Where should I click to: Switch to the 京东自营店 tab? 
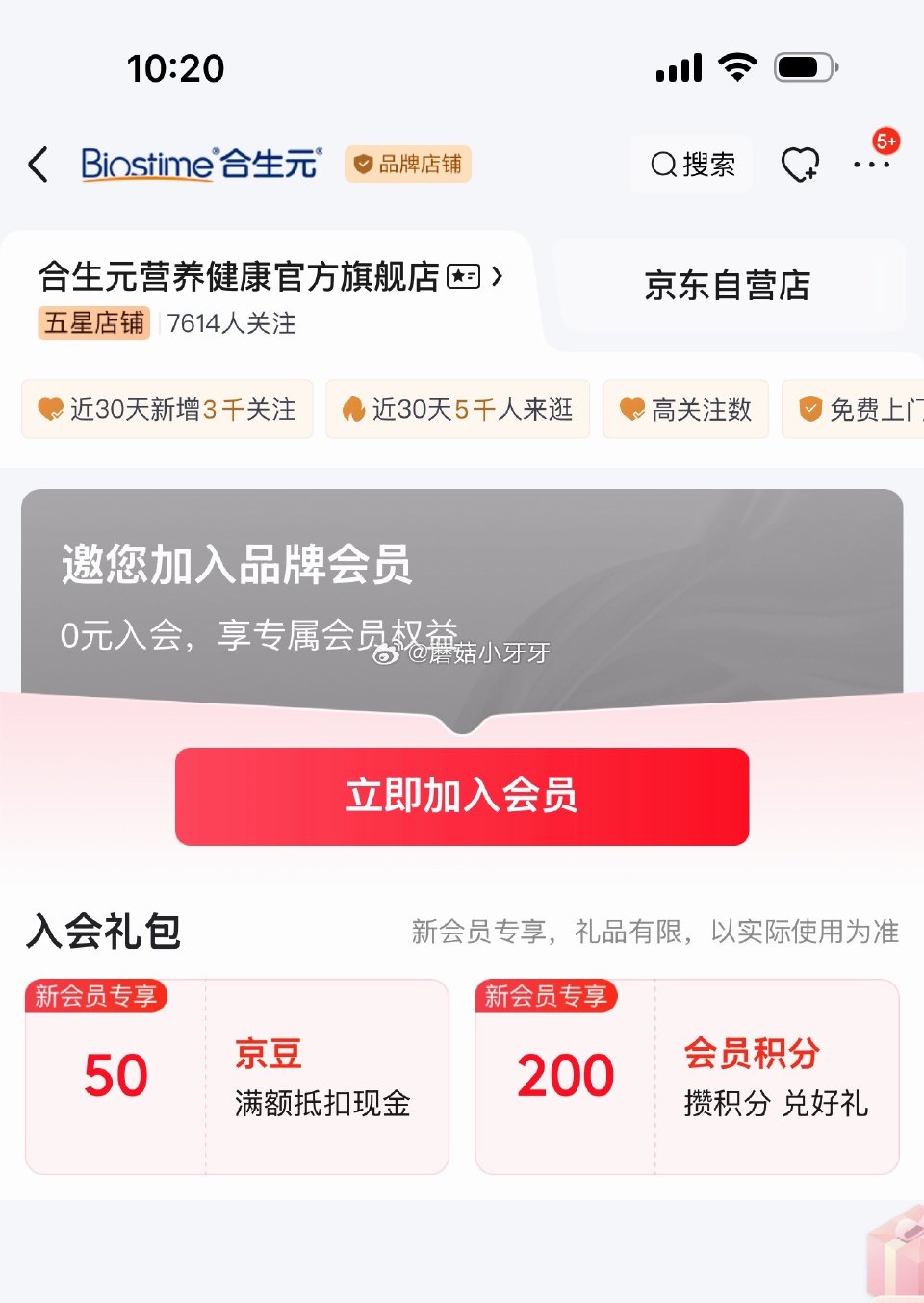pos(729,286)
